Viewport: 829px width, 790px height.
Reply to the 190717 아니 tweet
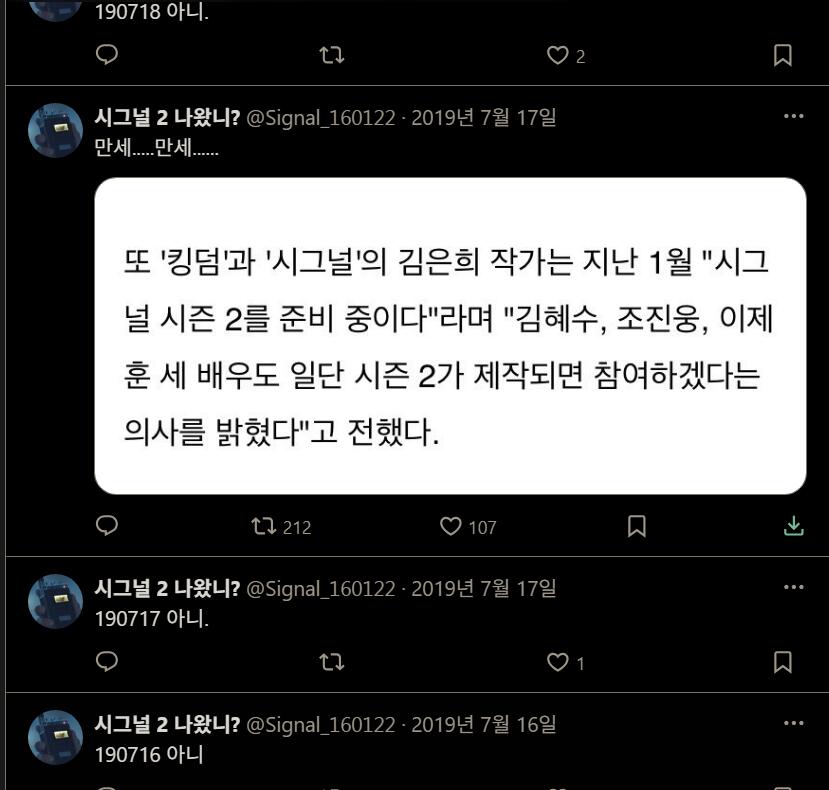point(107,662)
